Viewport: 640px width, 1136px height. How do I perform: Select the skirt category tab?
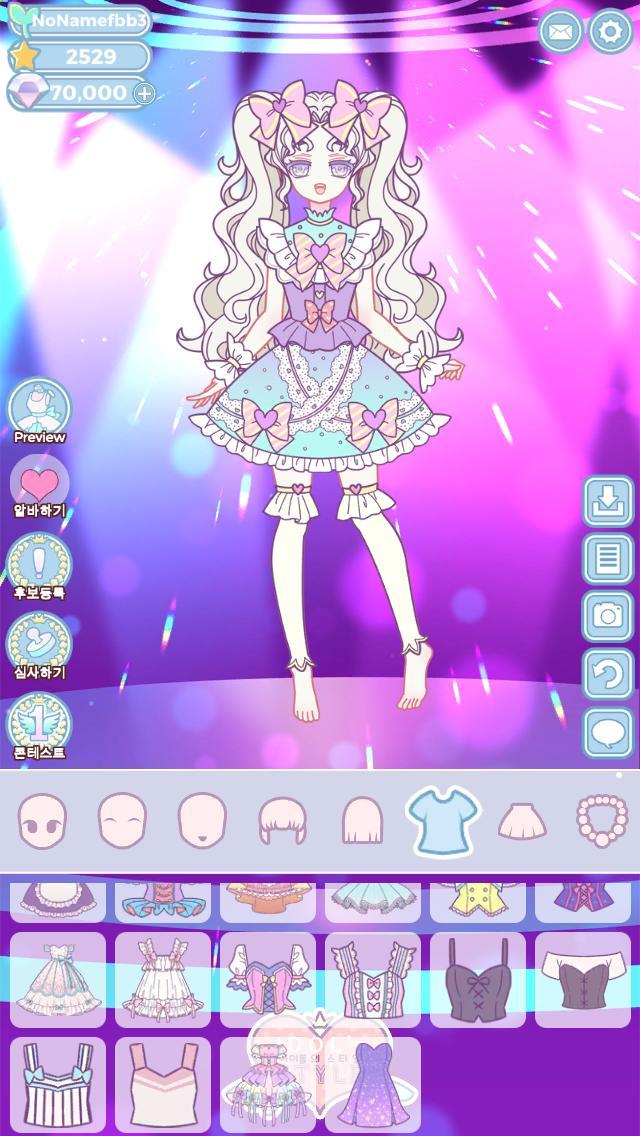[523, 822]
